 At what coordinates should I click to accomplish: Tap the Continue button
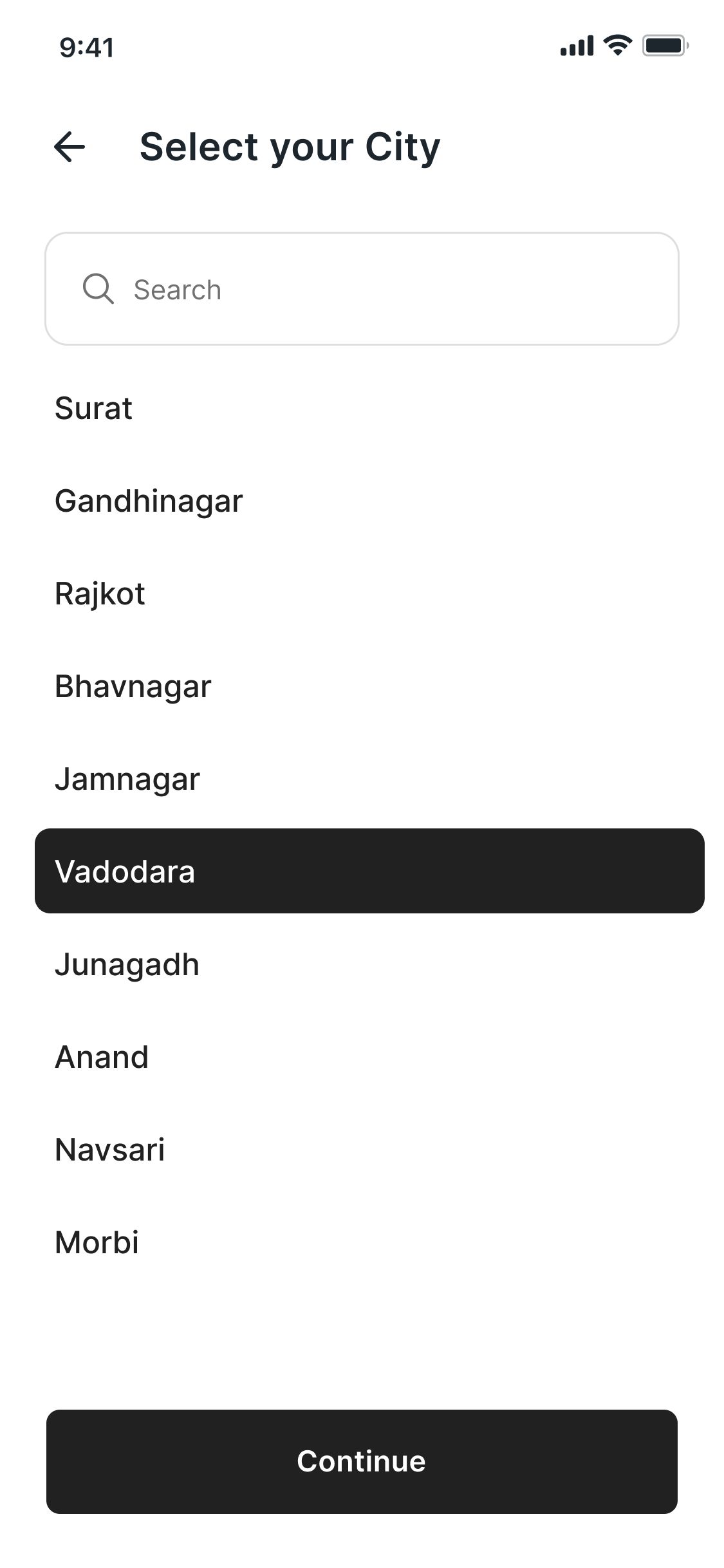click(362, 1462)
